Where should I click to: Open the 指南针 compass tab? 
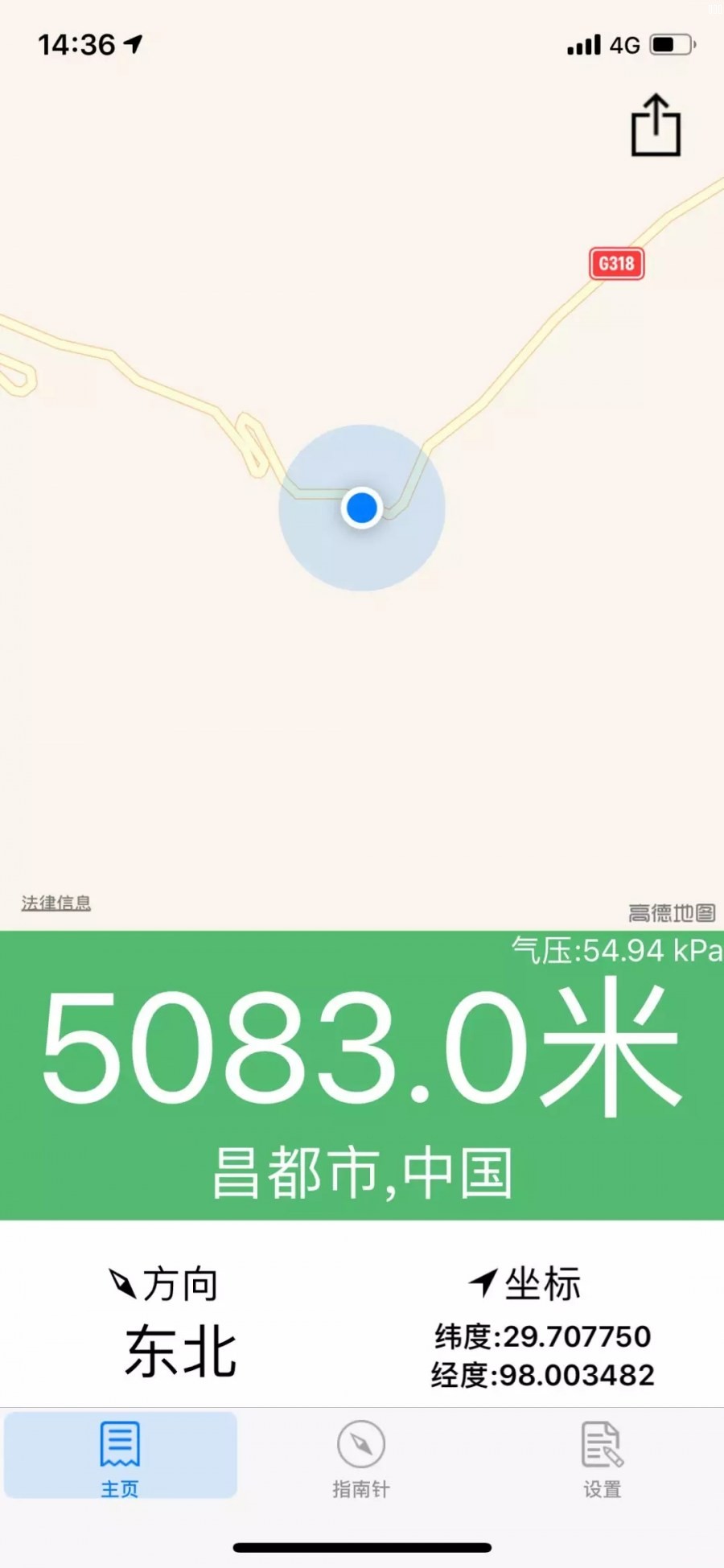361,1458
